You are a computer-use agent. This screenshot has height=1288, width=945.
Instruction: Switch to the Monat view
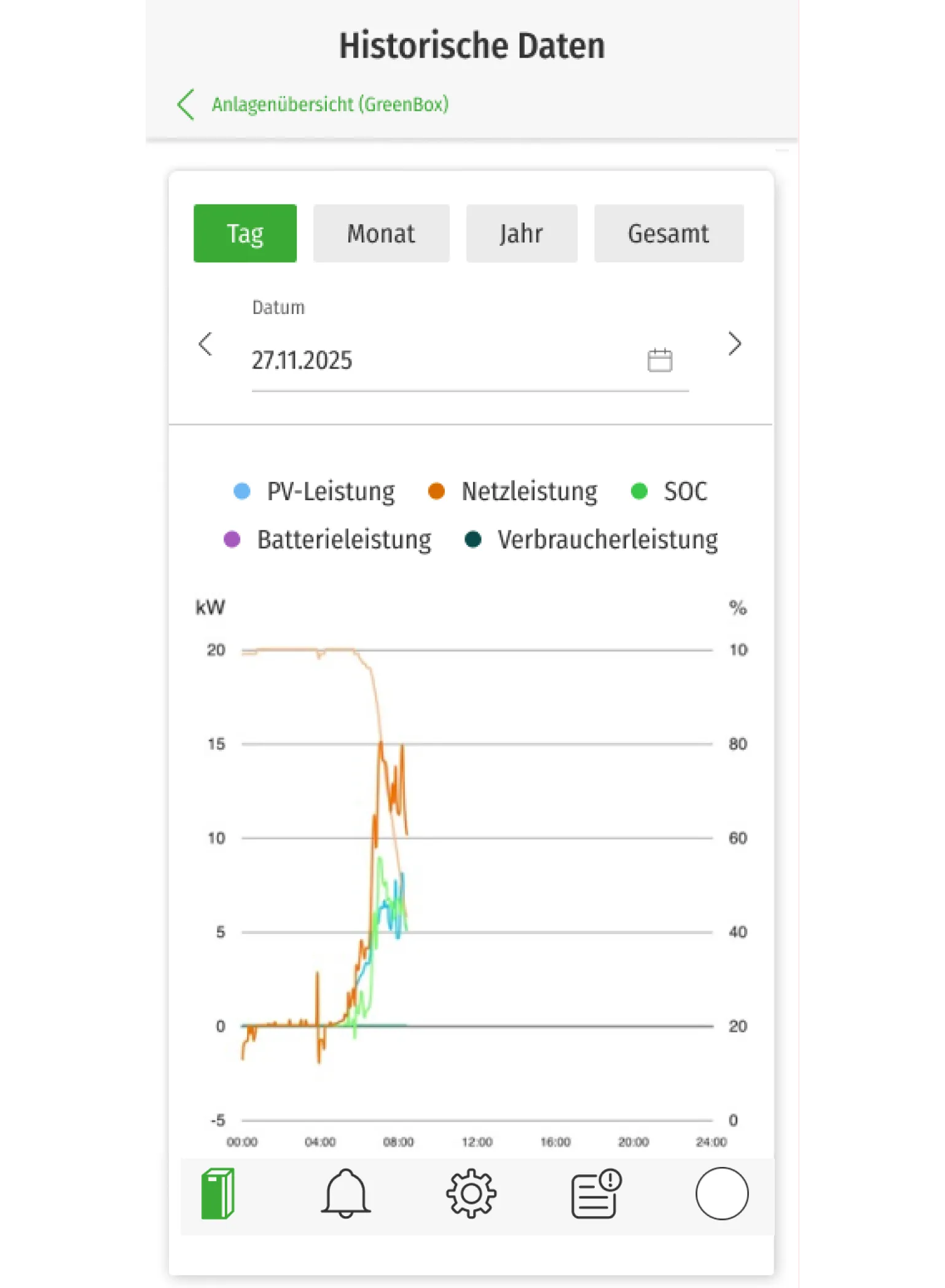tap(381, 234)
